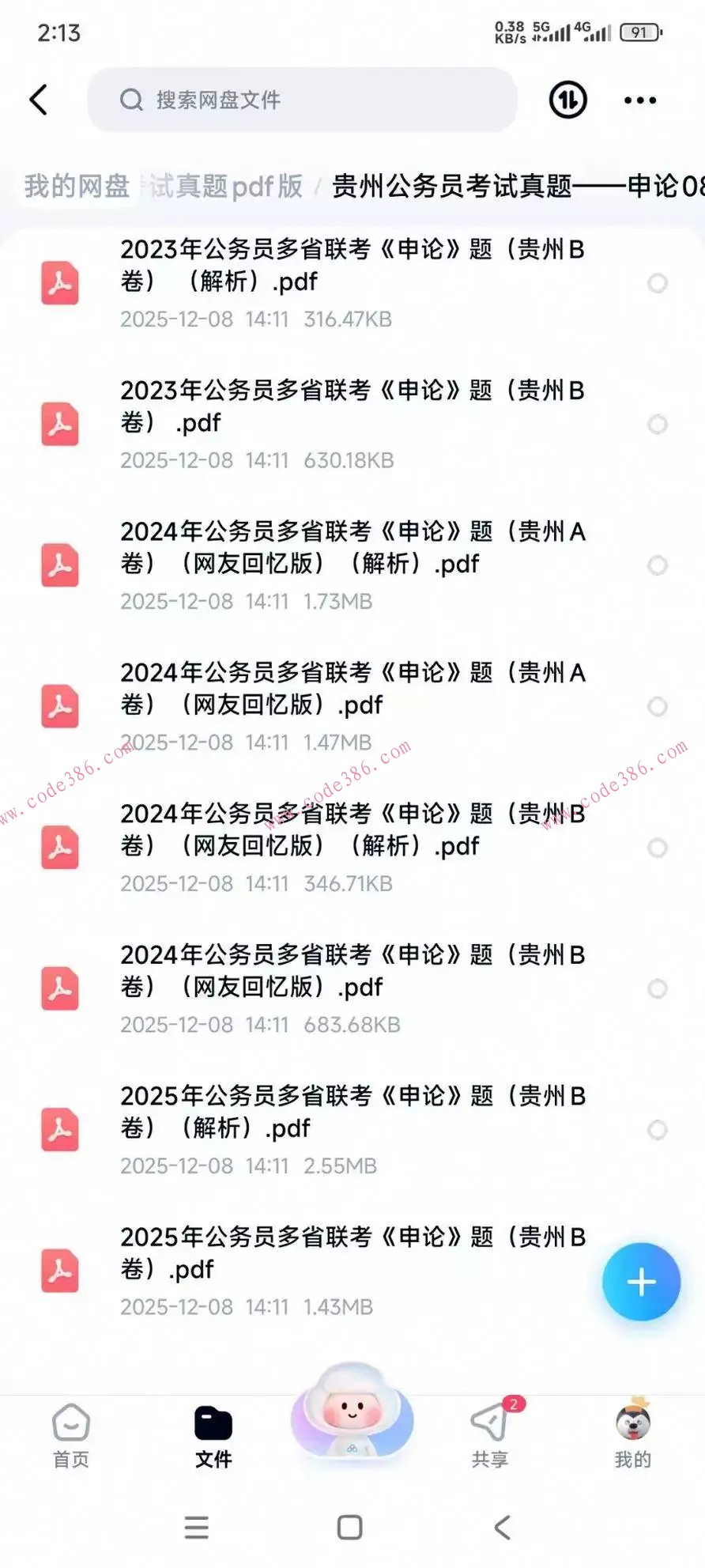The image size is (705, 1568).
Task: Select the 2025 贵州B卷 解析 file checkbox
Action: coord(658,1130)
